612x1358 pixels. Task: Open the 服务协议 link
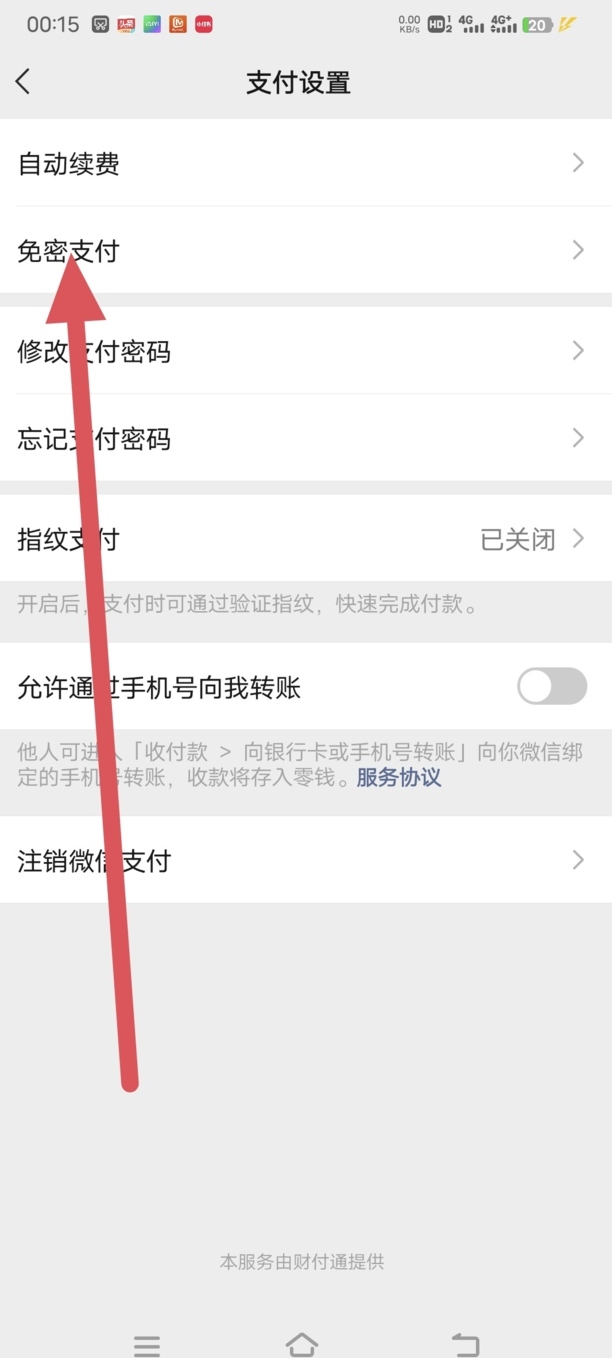399,777
